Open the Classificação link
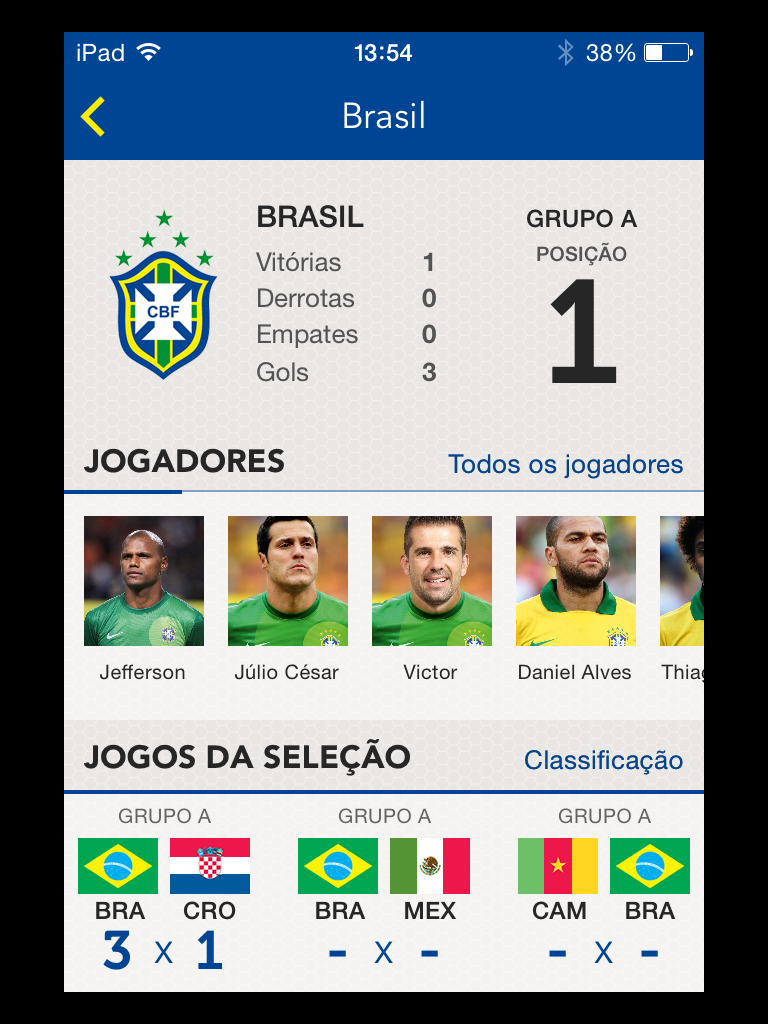Viewport: 768px width, 1024px height. click(x=603, y=760)
